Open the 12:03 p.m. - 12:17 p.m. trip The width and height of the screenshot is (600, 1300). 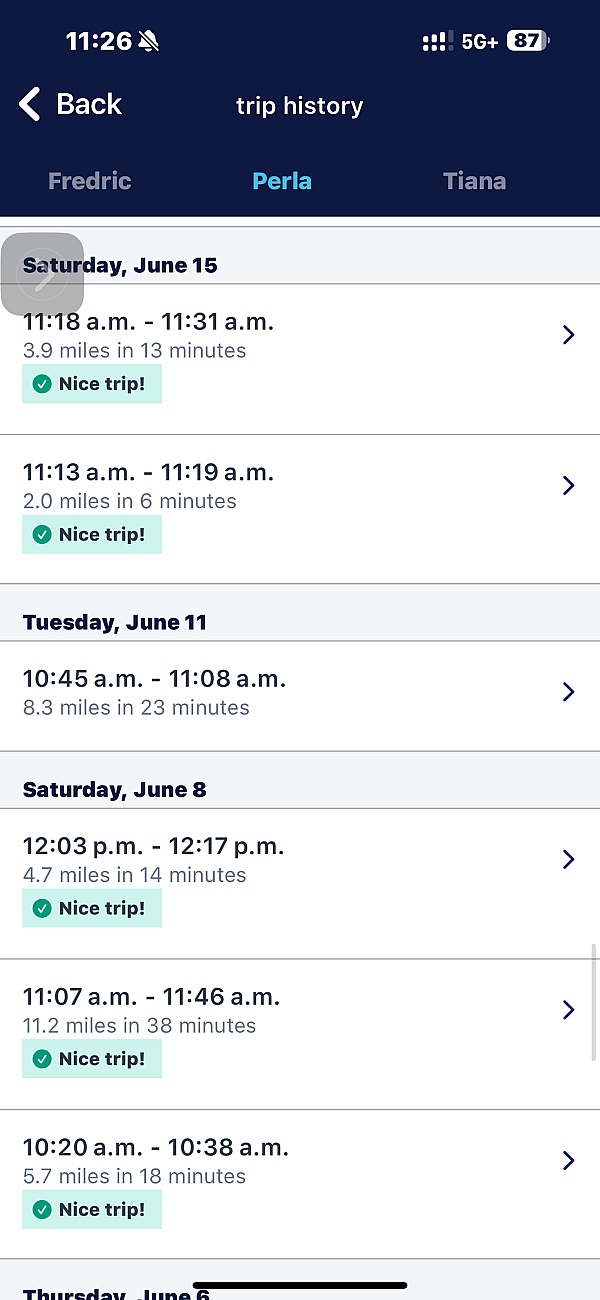click(300, 883)
